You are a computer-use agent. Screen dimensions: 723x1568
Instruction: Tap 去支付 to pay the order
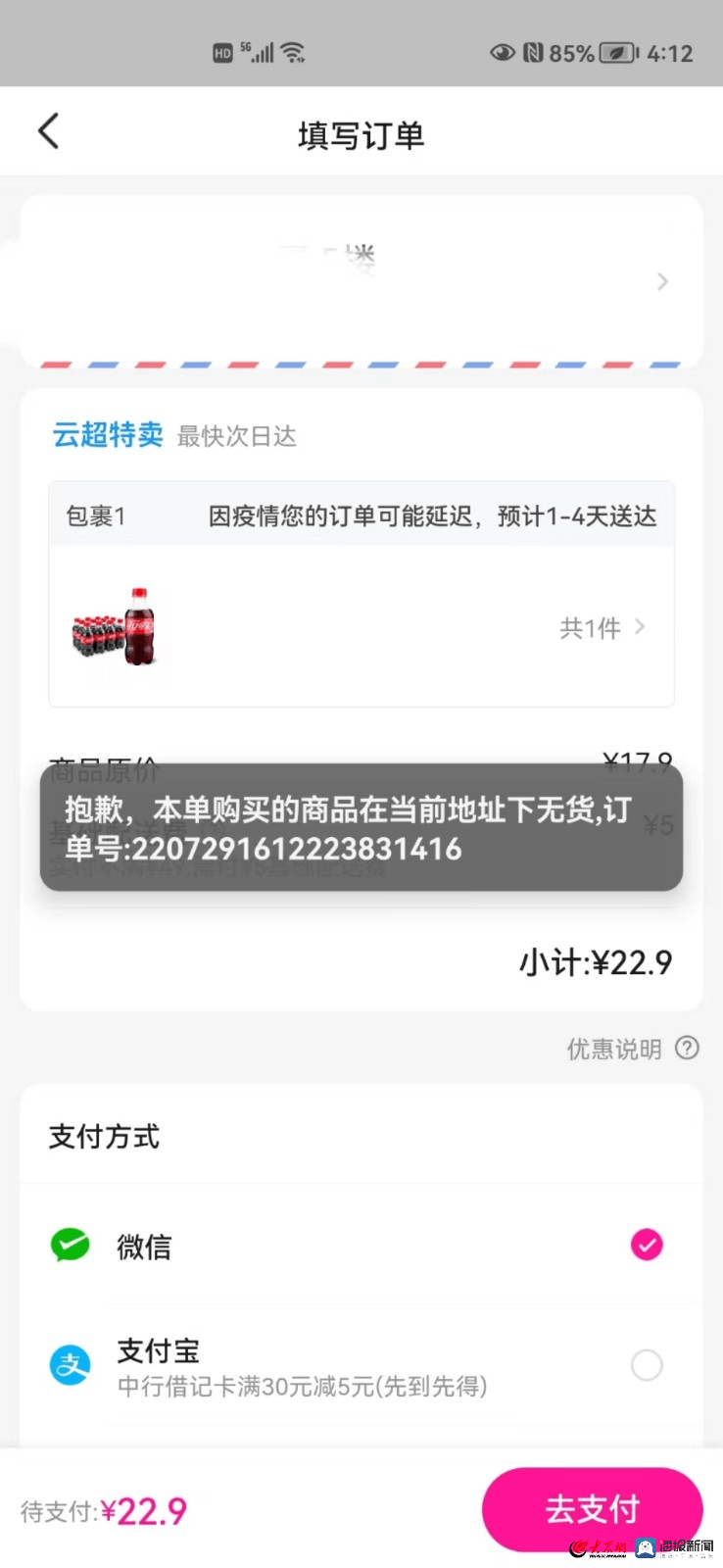[x=592, y=1509]
